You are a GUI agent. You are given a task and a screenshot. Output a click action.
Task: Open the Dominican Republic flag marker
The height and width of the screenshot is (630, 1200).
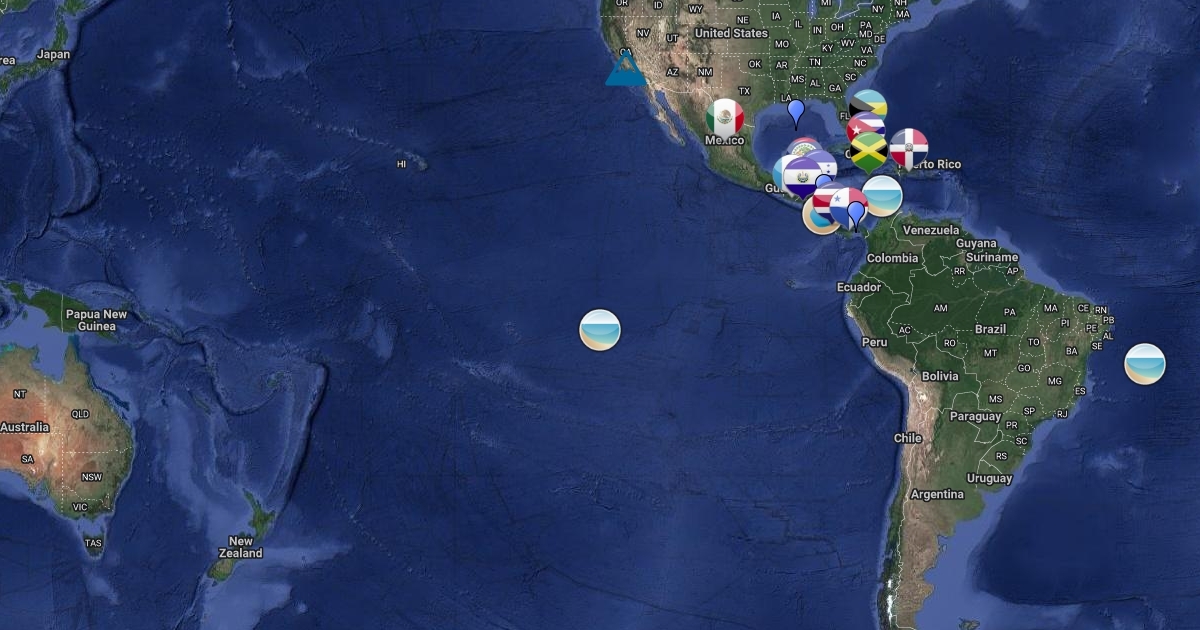tap(909, 148)
